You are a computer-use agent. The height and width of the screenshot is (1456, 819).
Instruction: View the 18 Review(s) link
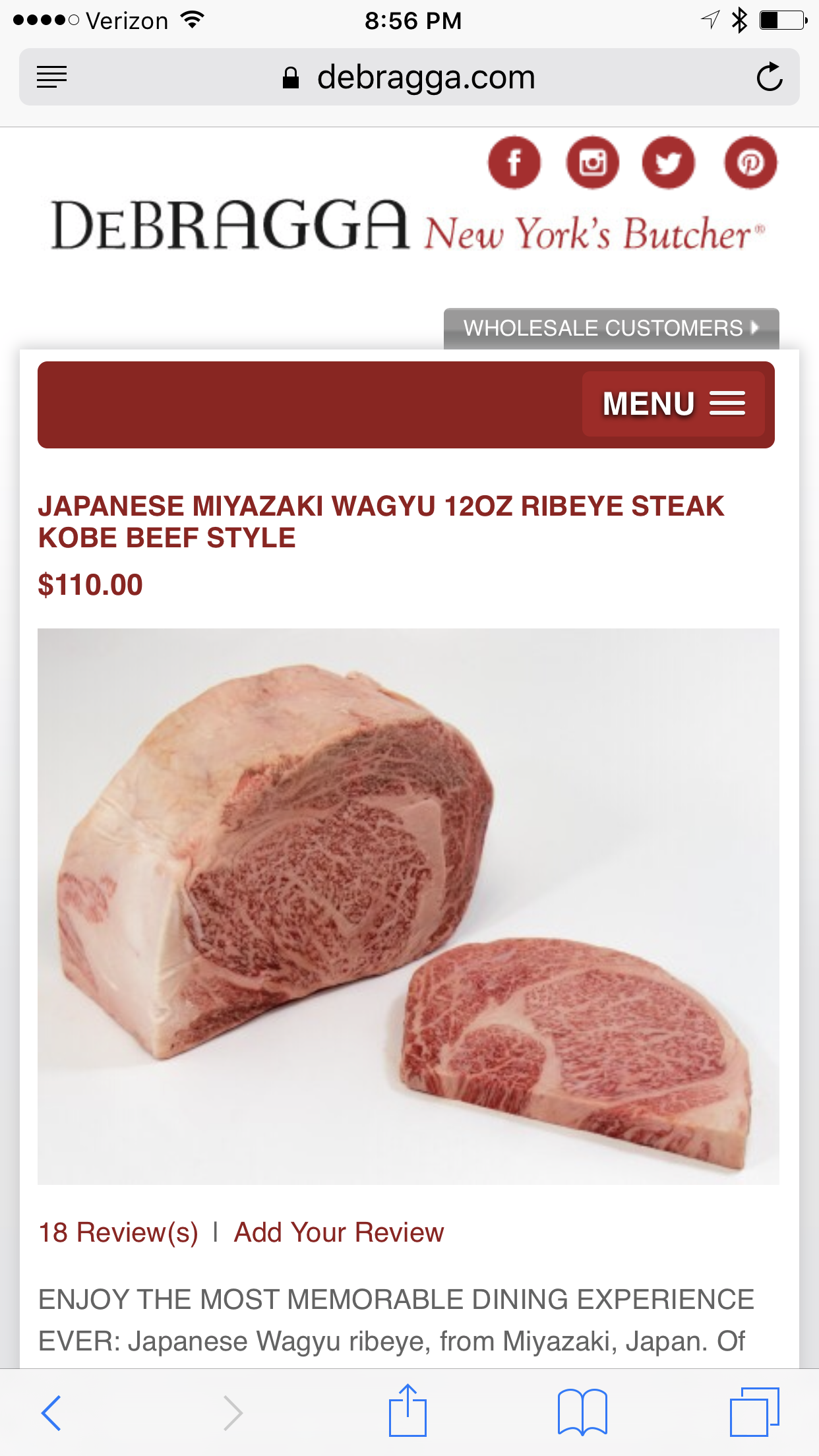119,1232
